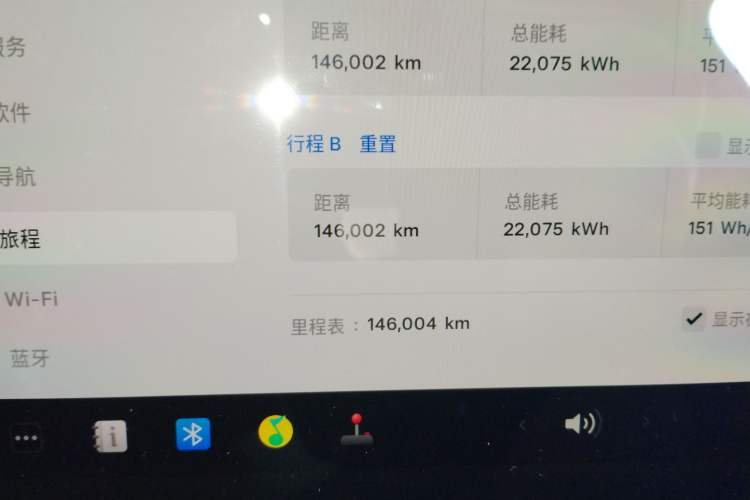
Task: Open the owner's manual app
Action: click(x=110, y=435)
